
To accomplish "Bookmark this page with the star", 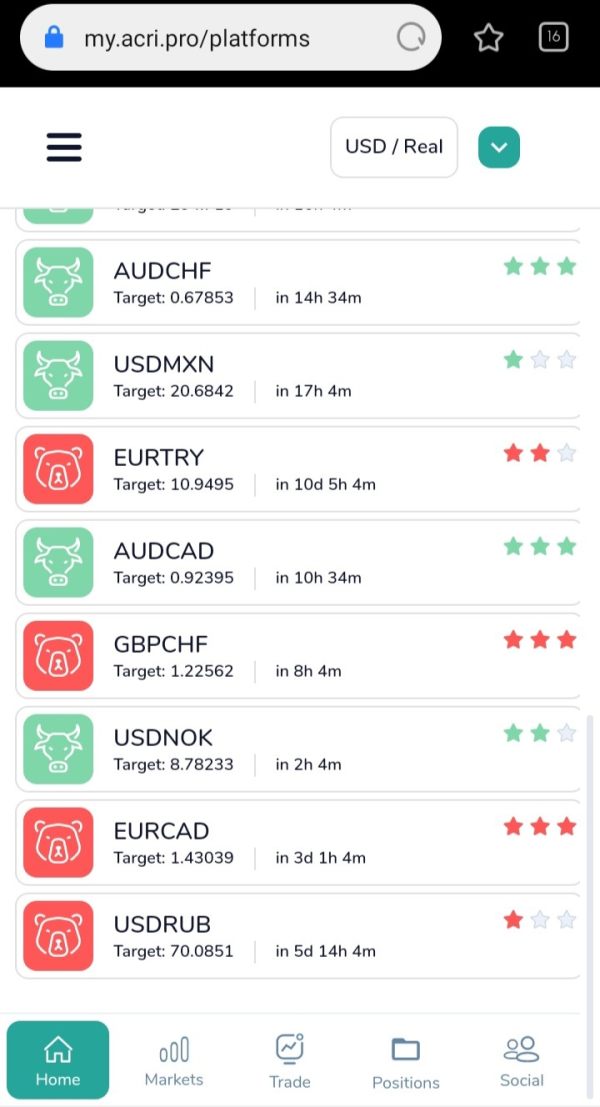I will [x=488, y=38].
